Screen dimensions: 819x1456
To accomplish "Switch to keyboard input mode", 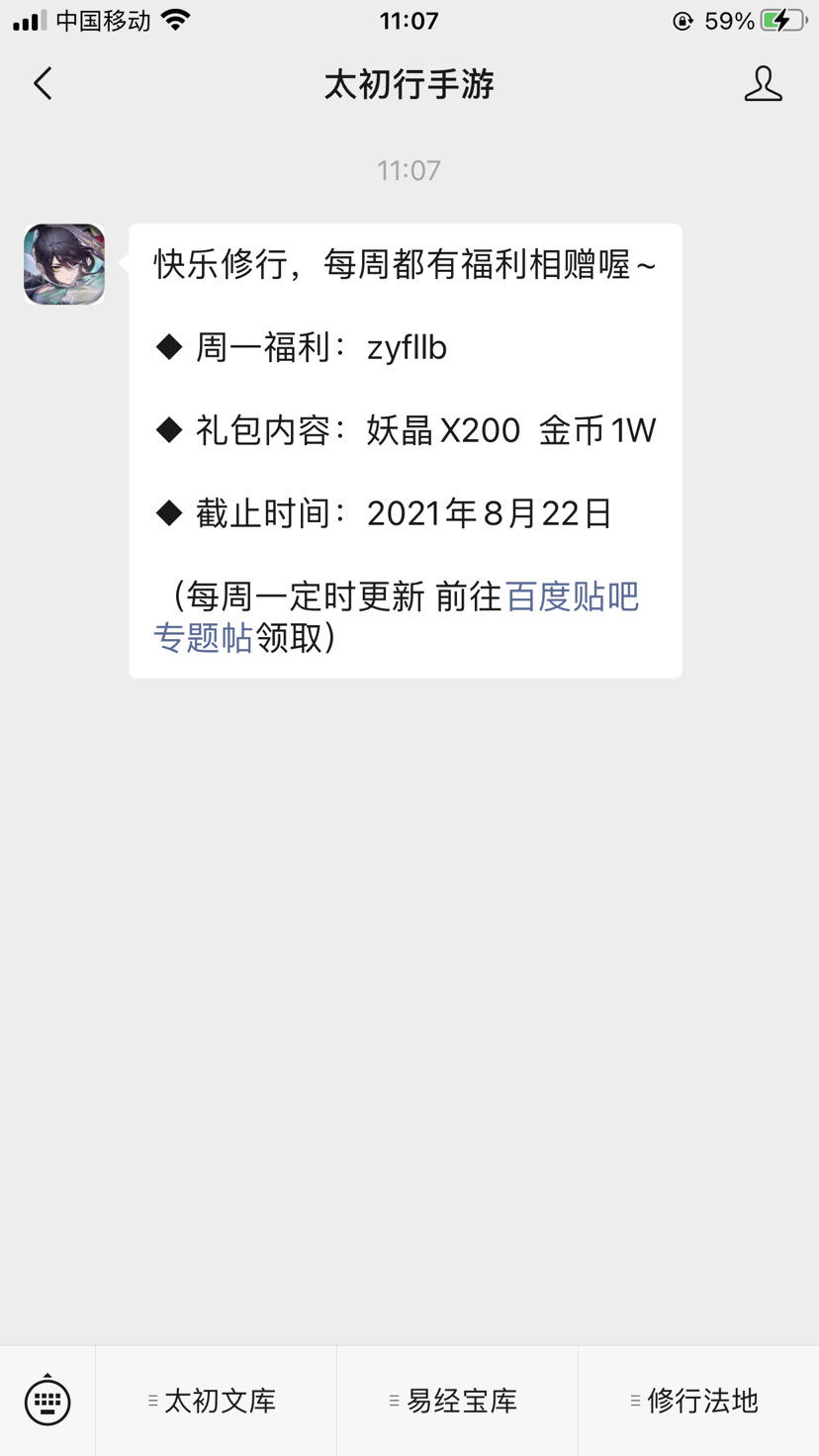I will tap(47, 1401).
